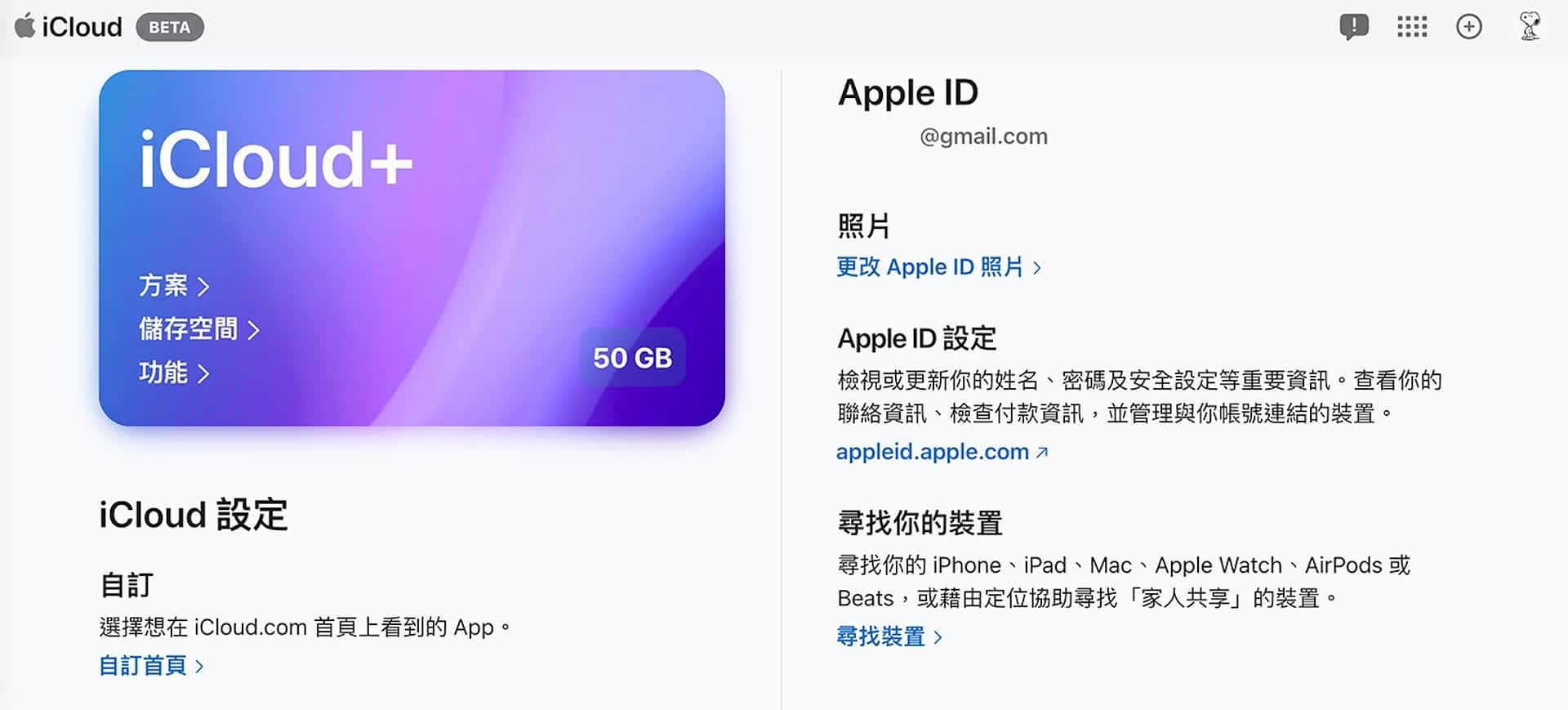
Task: Open 方案 on the iCloud+ card
Action: tap(174, 285)
